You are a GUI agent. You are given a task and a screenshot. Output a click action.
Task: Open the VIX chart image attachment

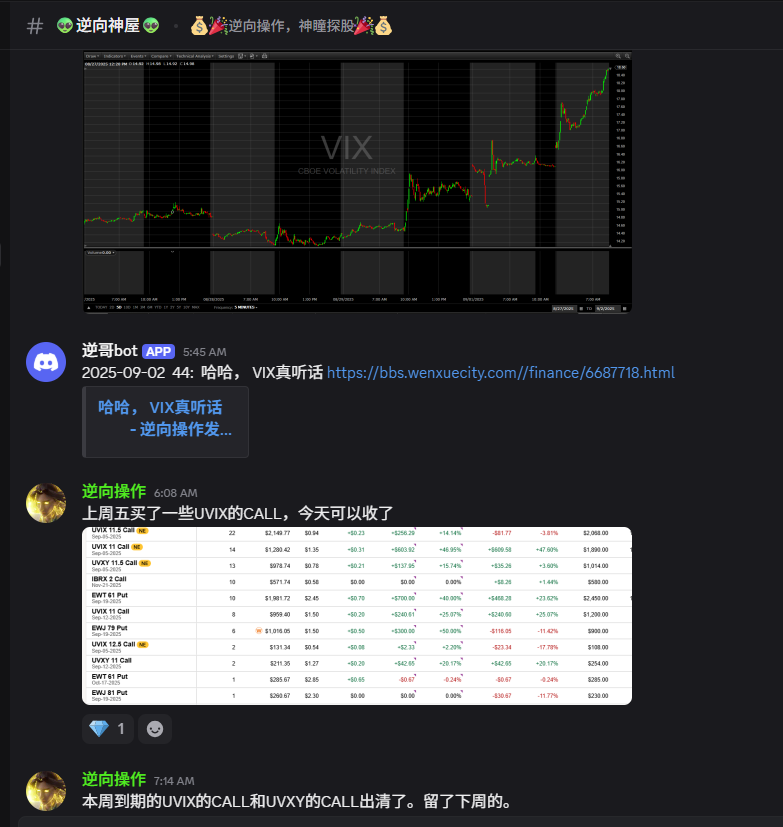(x=357, y=182)
